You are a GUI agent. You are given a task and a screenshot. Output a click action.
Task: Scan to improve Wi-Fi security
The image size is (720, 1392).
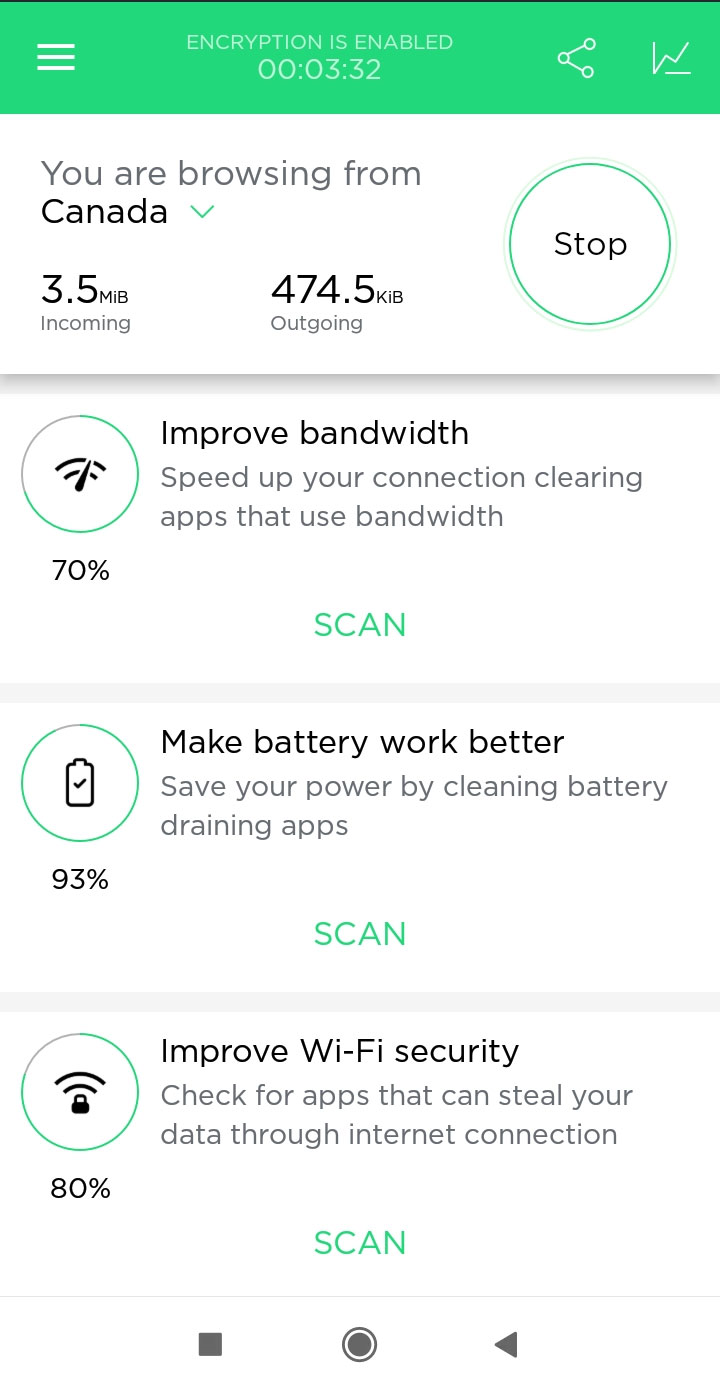point(360,1243)
